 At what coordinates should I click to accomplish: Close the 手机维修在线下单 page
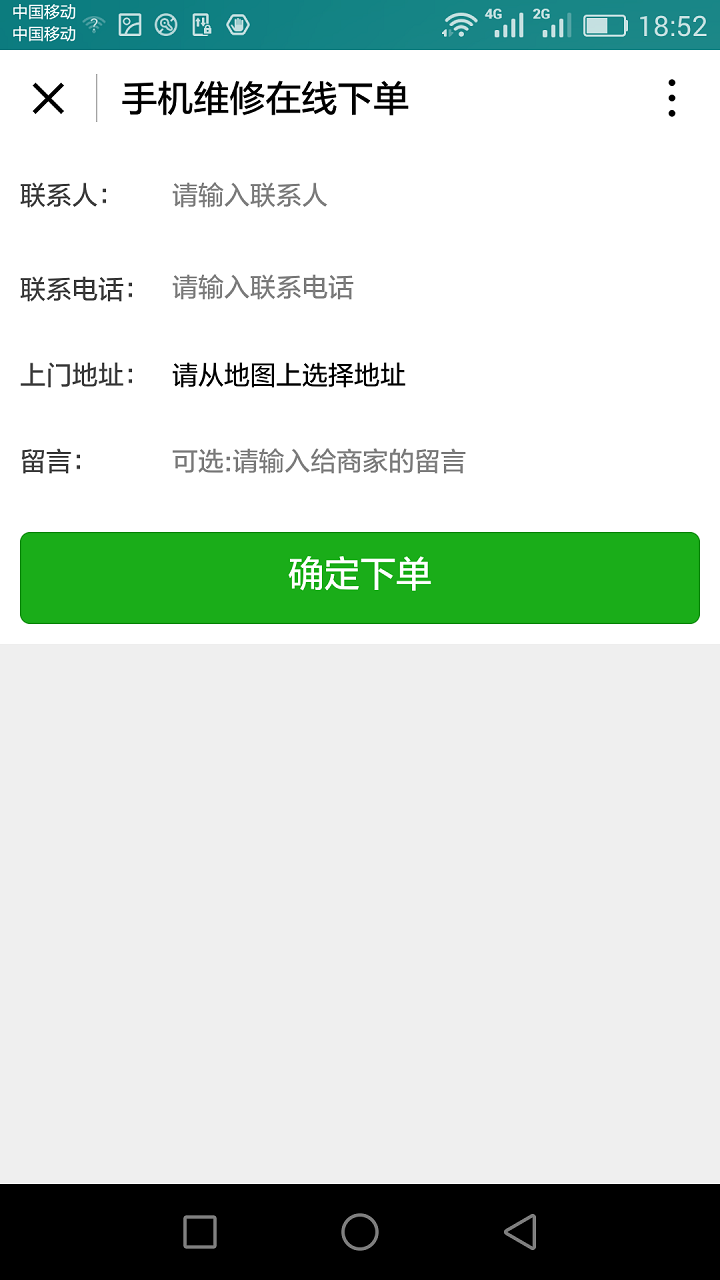click(x=48, y=98)
